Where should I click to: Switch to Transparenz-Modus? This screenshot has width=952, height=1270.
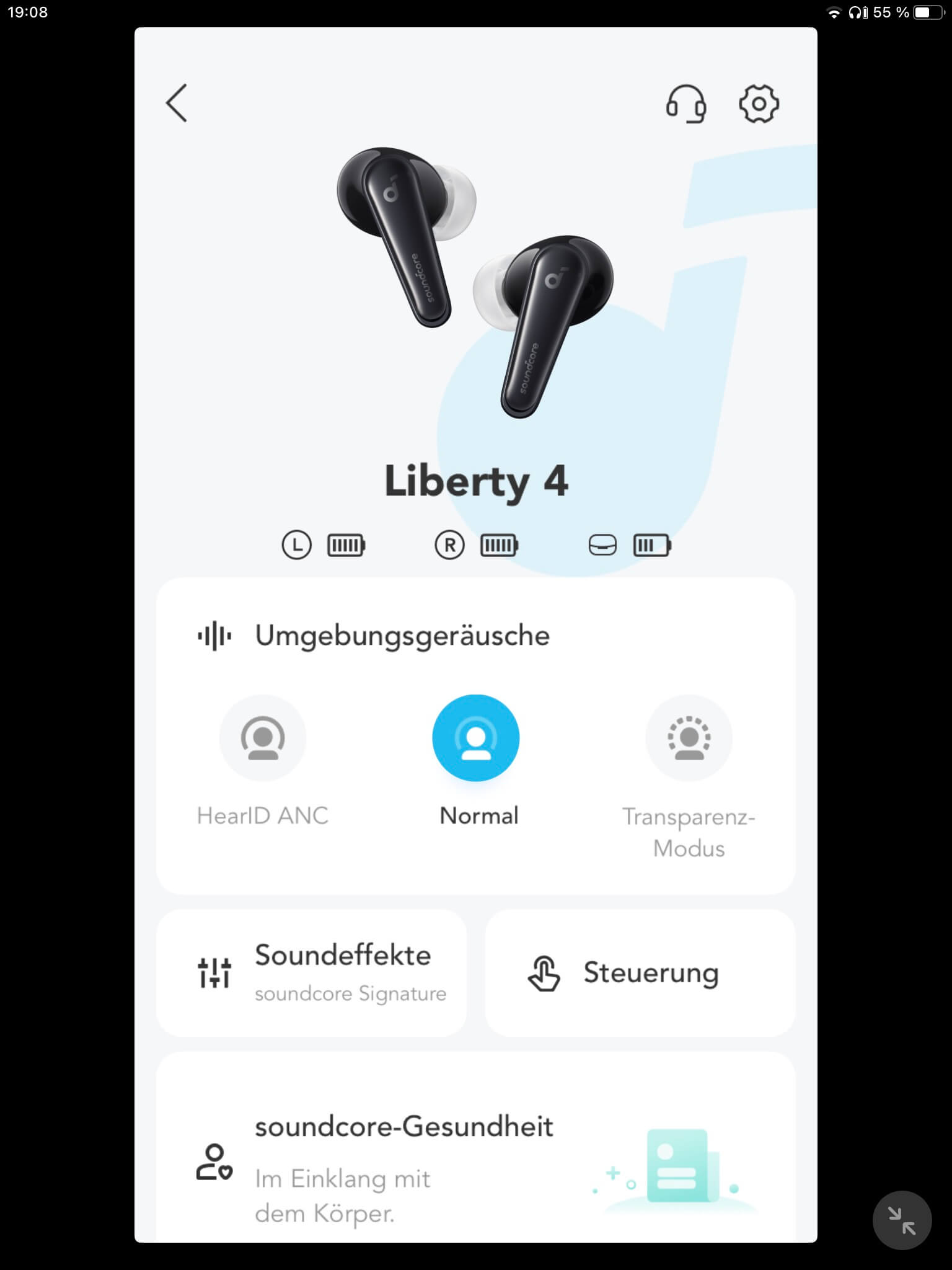[689, 738]
